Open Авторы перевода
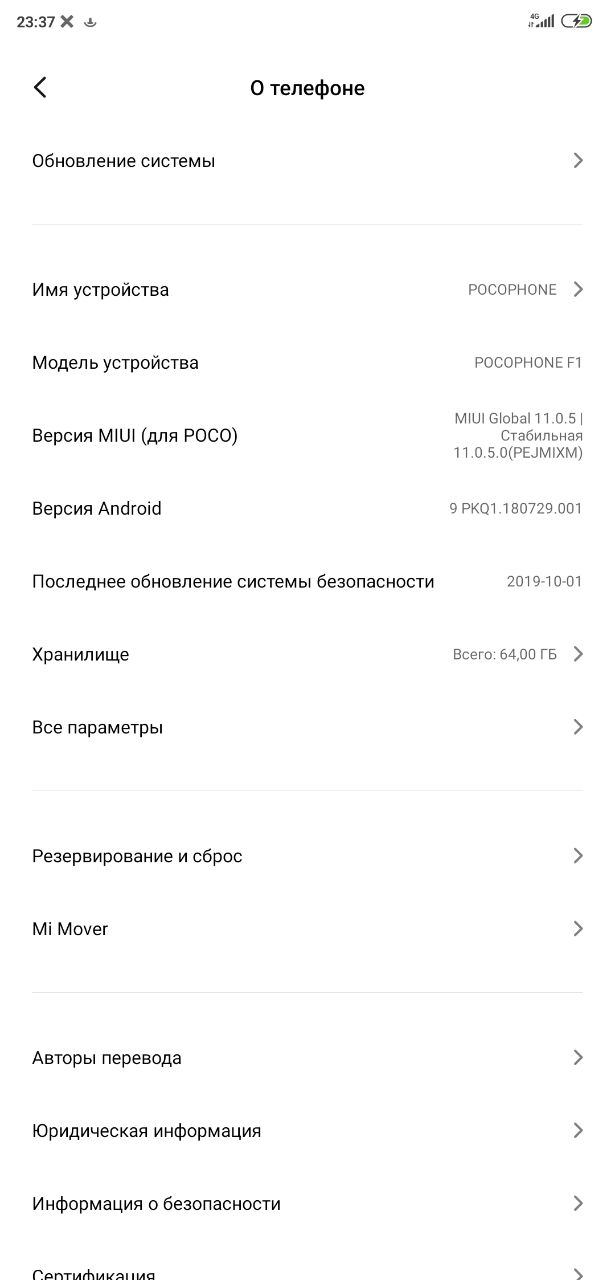Viewport: 615px width, 1280px height. pos(307,1059)
